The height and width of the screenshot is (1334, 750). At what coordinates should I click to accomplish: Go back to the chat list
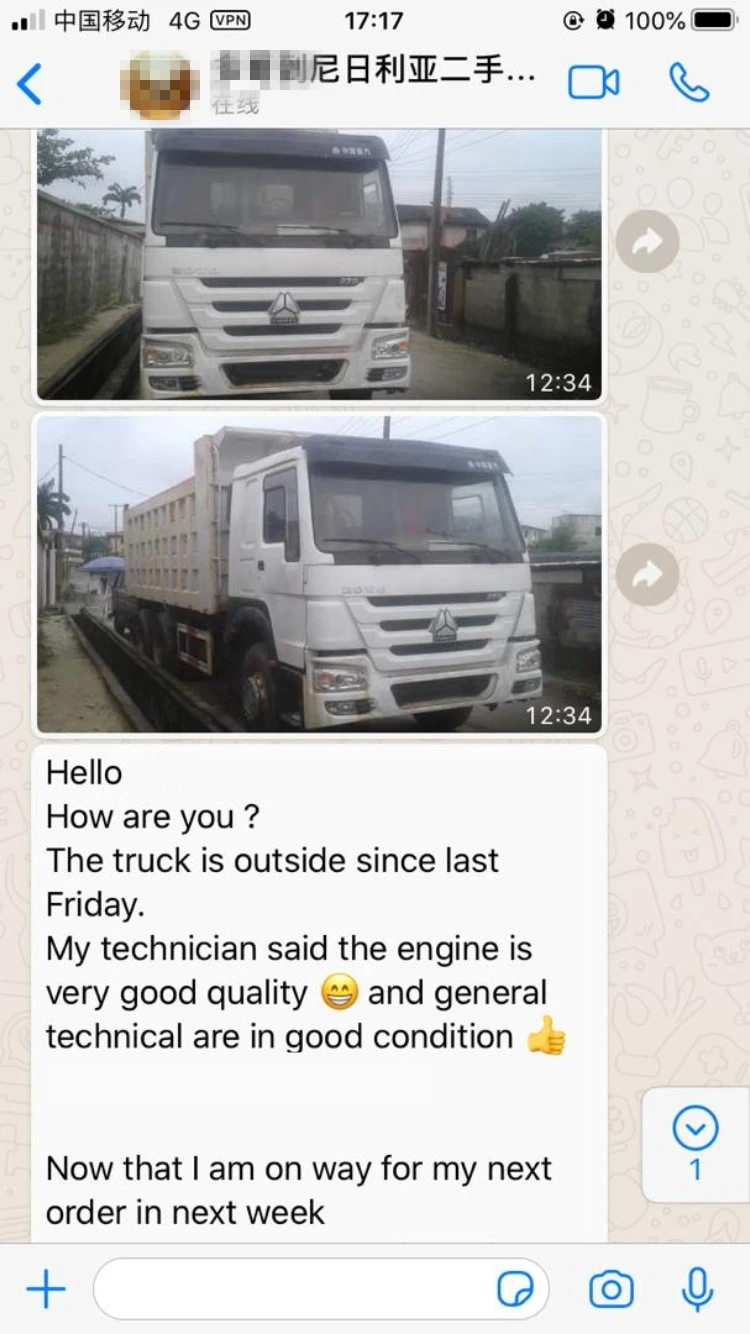coord(30,84)
